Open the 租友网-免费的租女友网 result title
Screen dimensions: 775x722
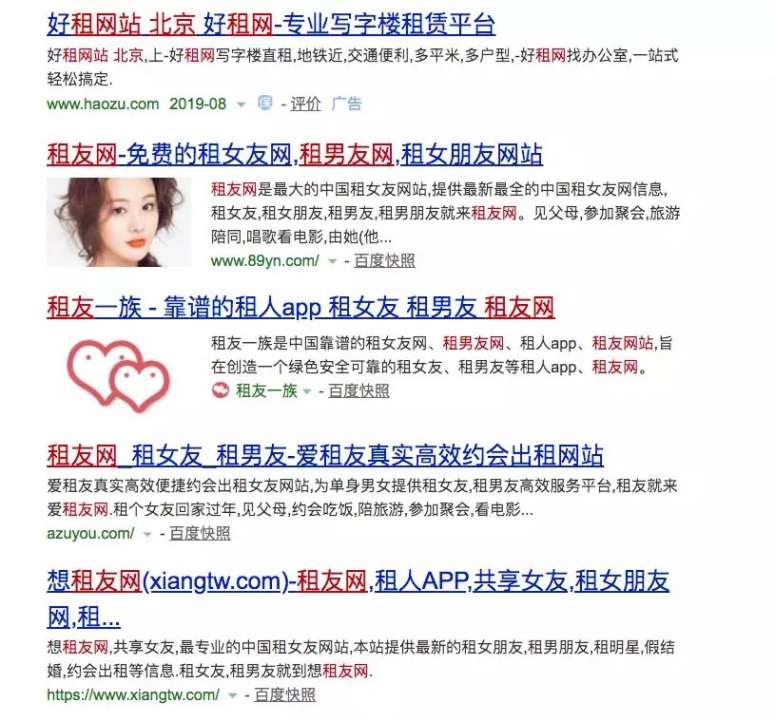click(x=295, y=154)
